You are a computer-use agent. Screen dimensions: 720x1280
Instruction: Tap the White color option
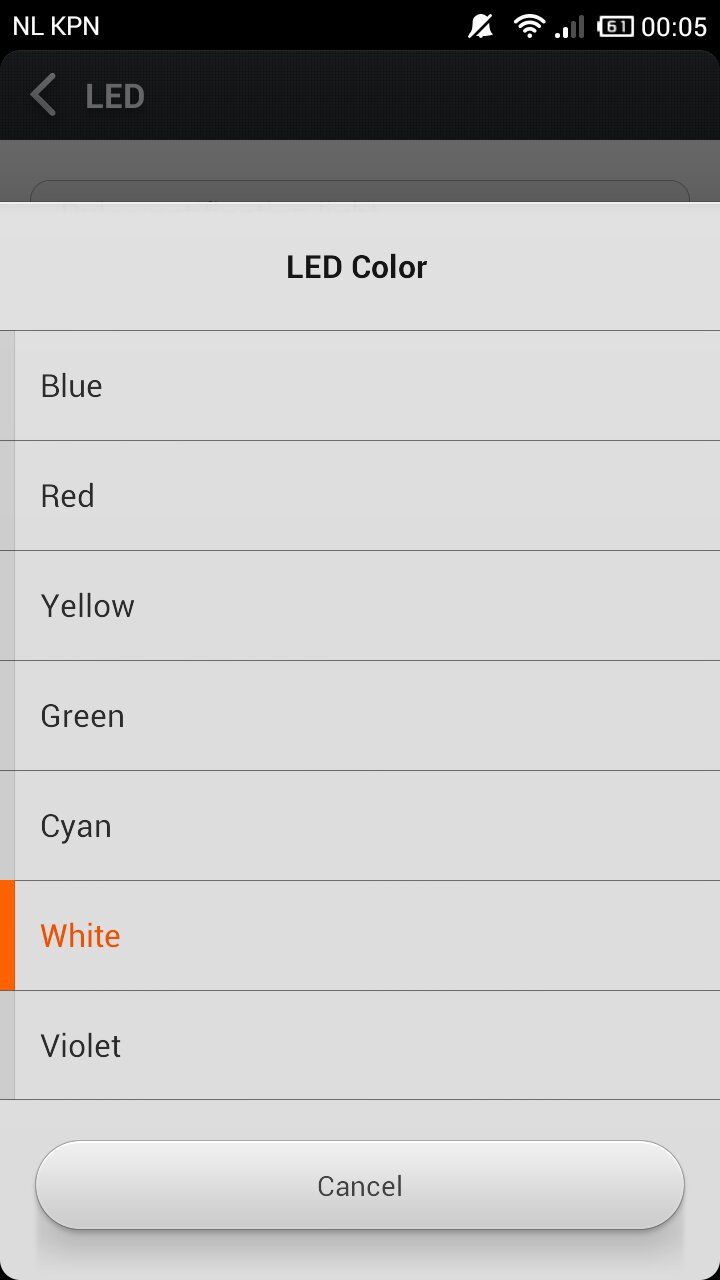pos(360,936)
